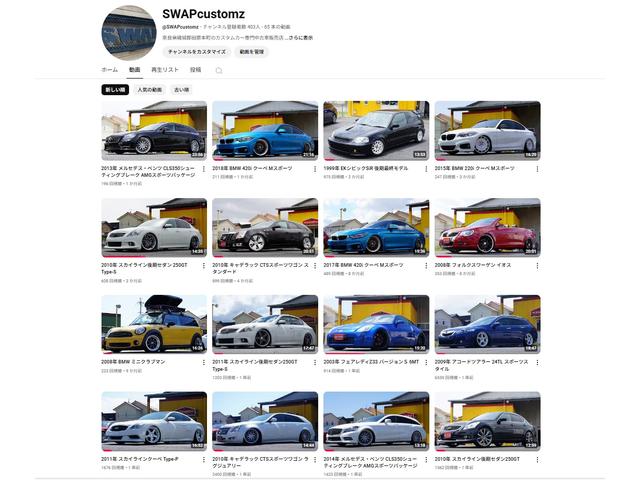This screenshot has height=480, width=640.
Task: Open the 投稿 tab
Action: click(x=195, y=70)
